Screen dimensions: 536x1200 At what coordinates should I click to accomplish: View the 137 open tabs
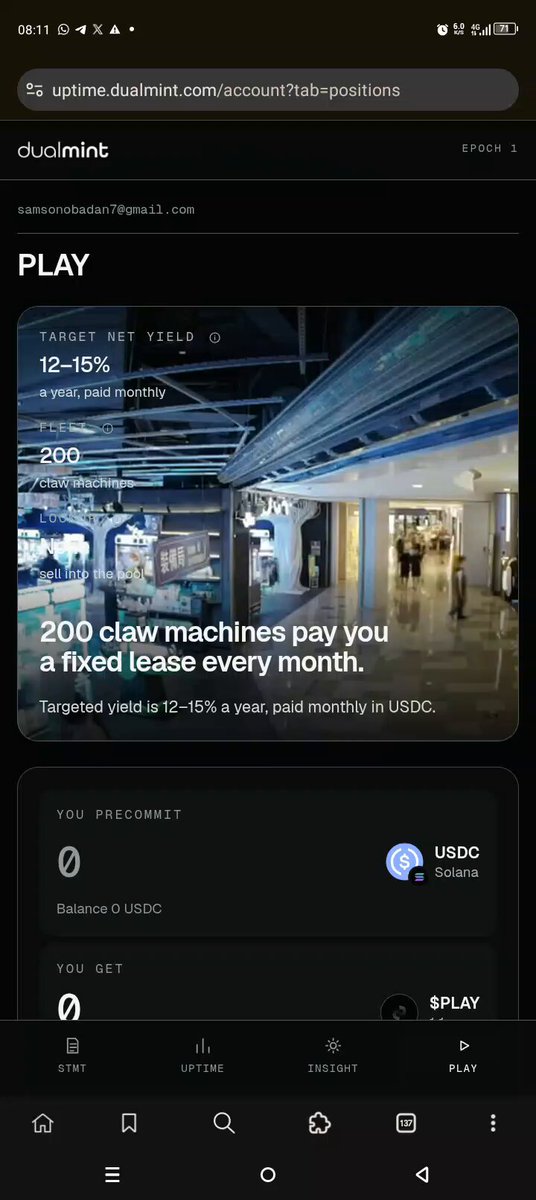click(406, 1123)
